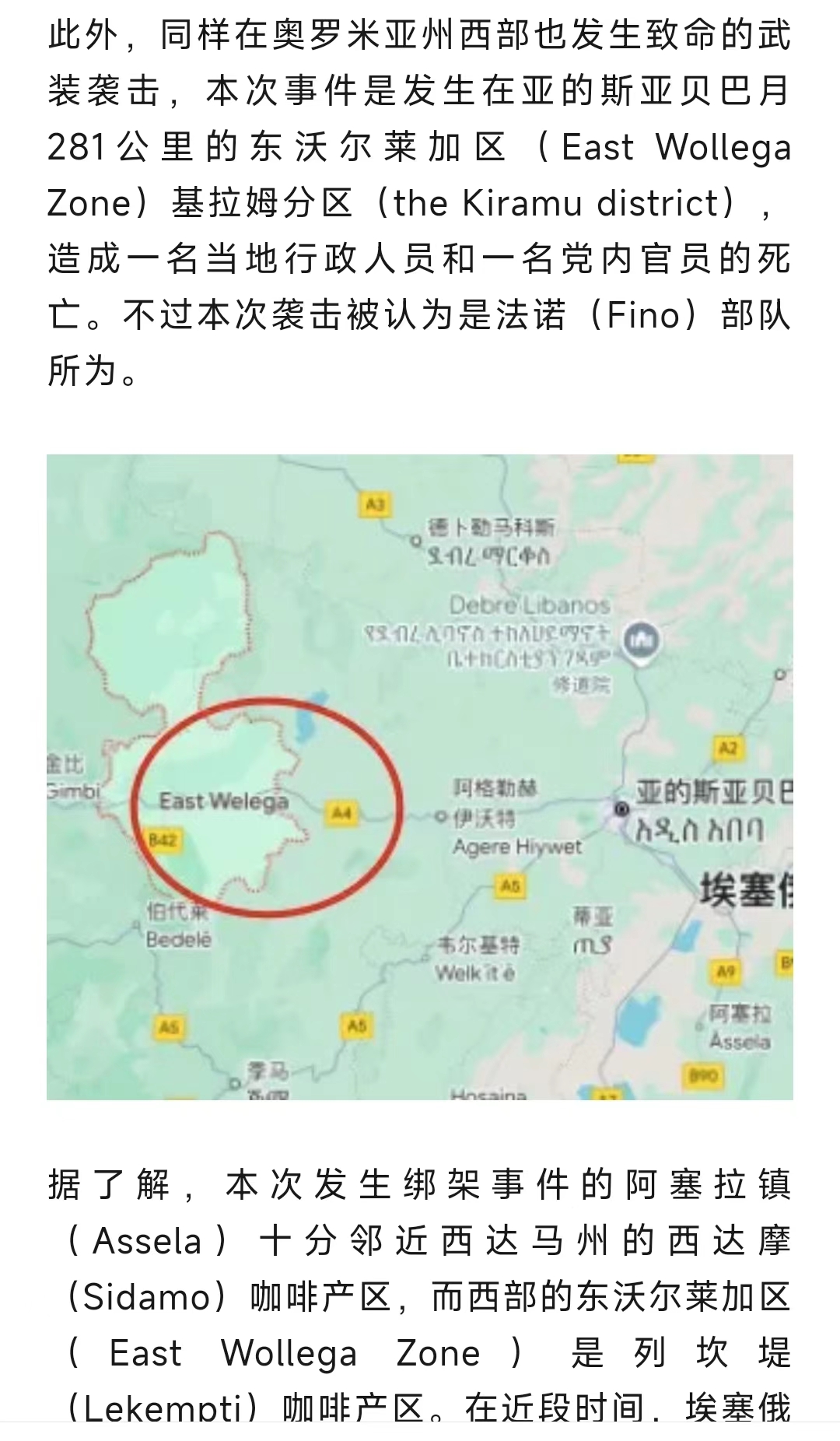
Task: Open the East Welega map image
Action: tap(420, 777)
